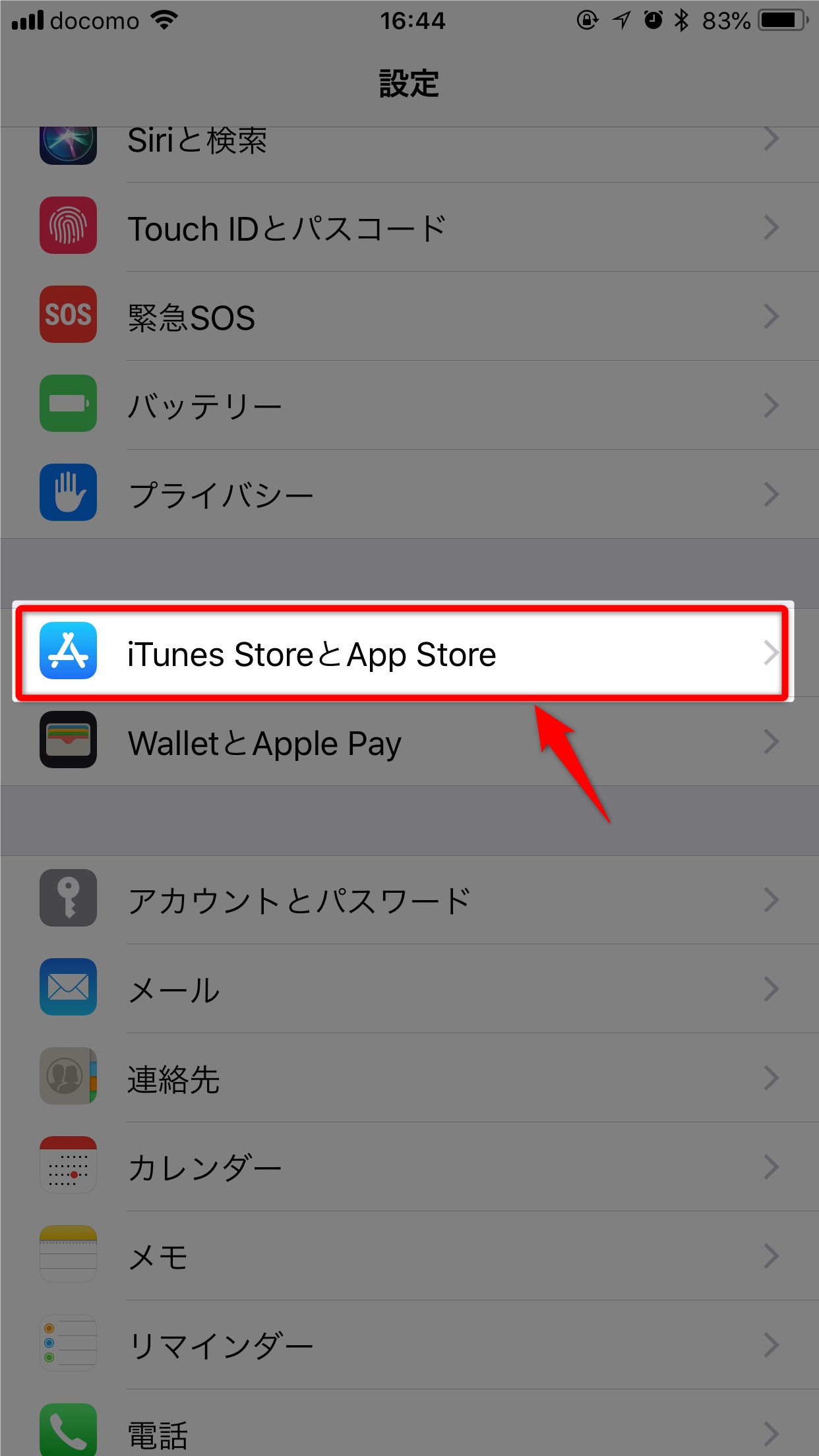Open メモ settings

point(409,1256)
